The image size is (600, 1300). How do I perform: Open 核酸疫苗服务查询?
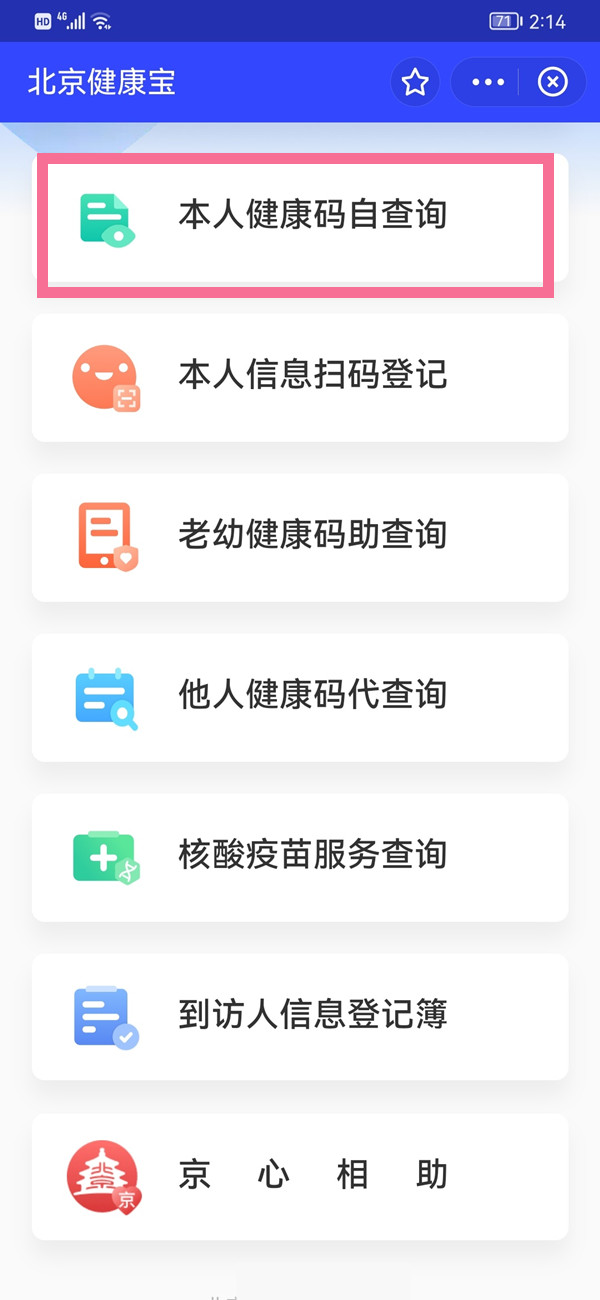click(x=300, y=857)
